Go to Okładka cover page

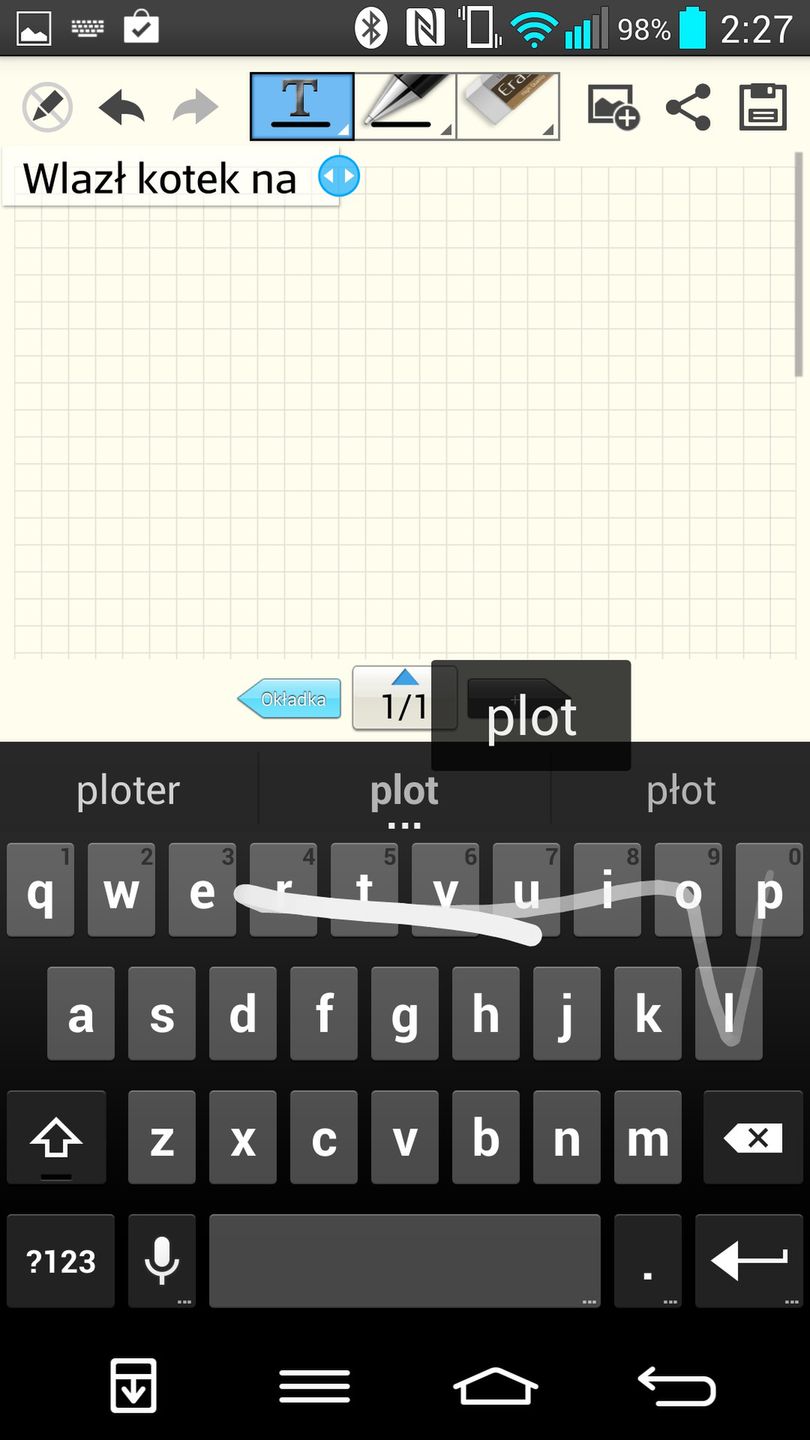coord(291,699)
